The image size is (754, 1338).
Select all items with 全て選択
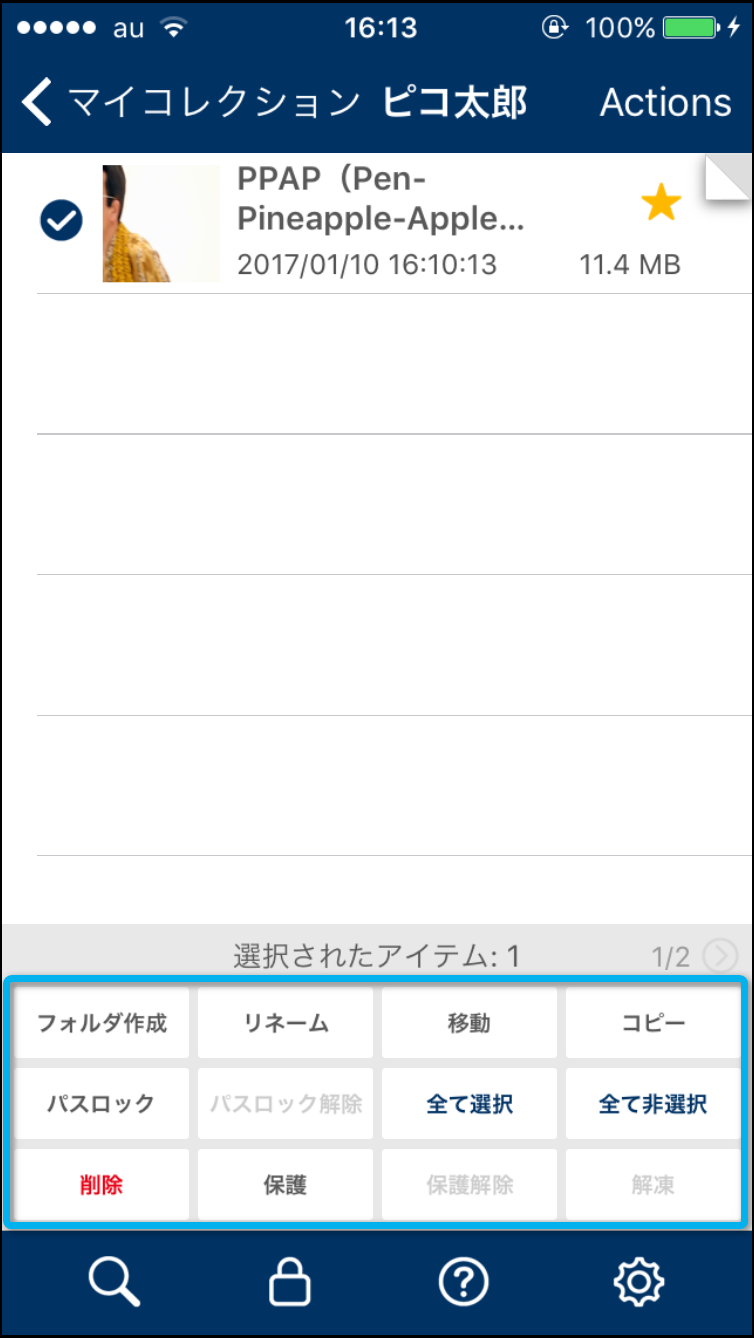[469, 1104]
